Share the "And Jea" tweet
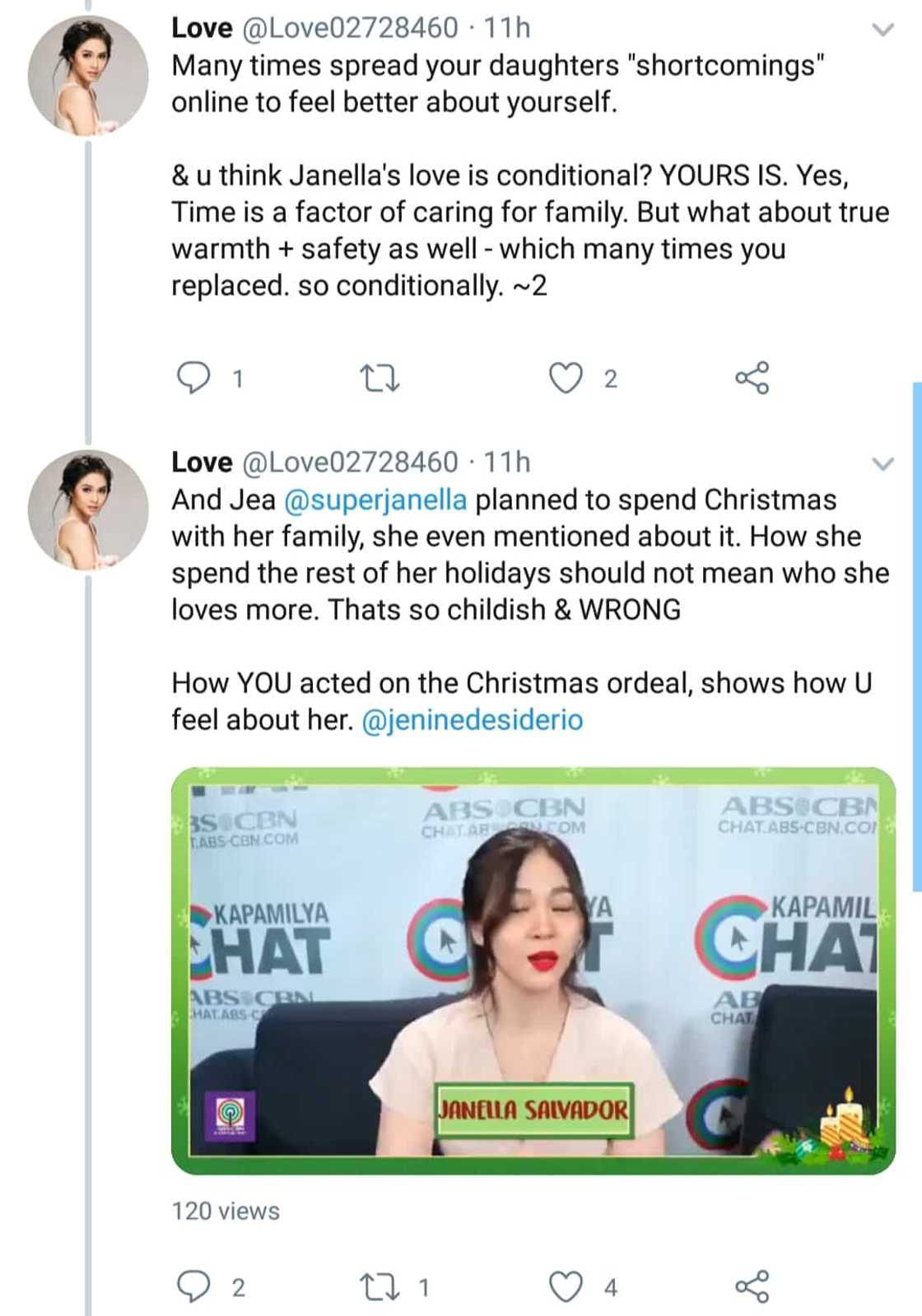Screen dimensions: 922x1316 point(752,1286)
